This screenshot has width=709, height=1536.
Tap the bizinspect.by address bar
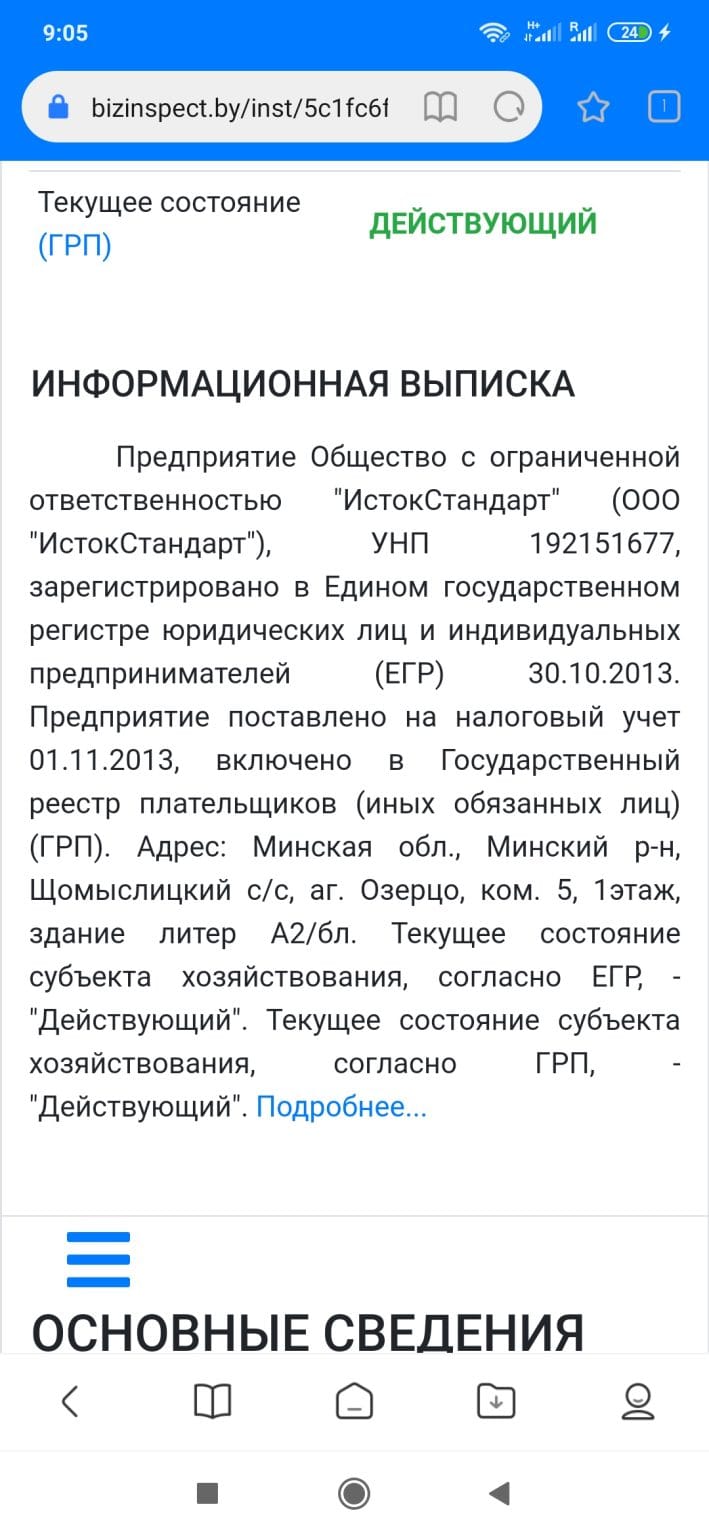(x=238, y=107)
